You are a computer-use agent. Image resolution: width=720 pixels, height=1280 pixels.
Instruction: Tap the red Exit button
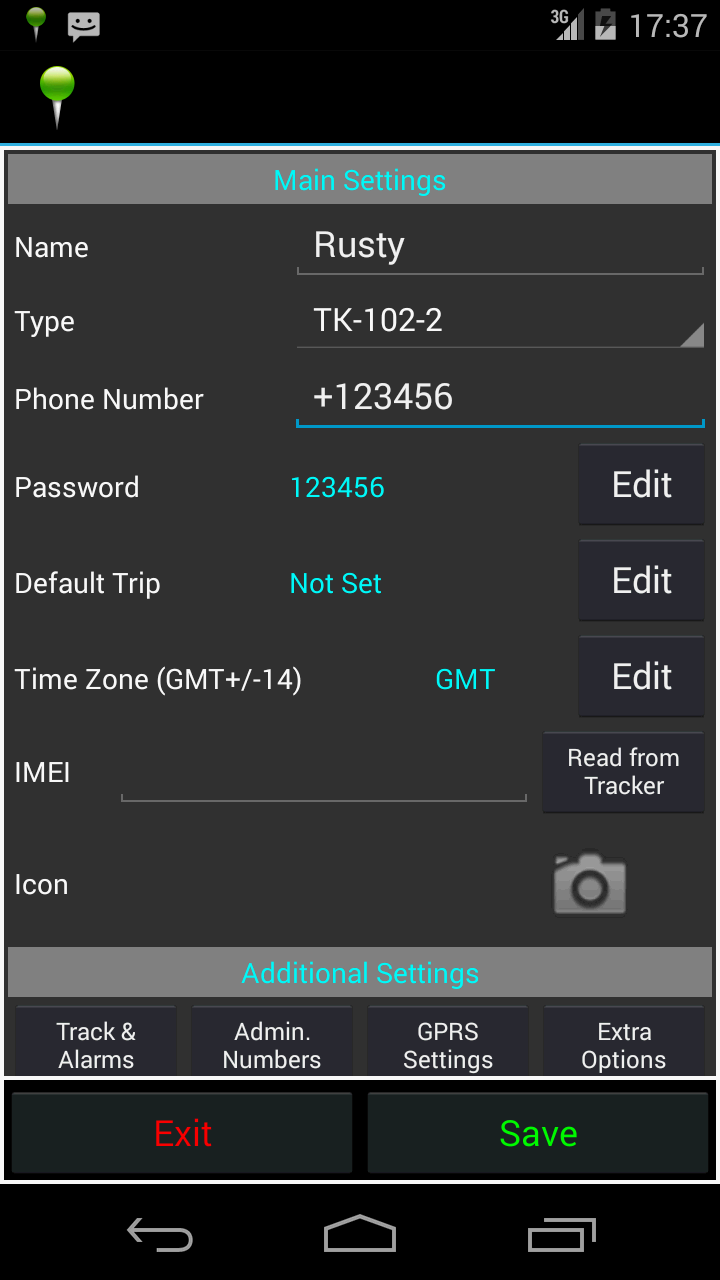coord(182,1133)
